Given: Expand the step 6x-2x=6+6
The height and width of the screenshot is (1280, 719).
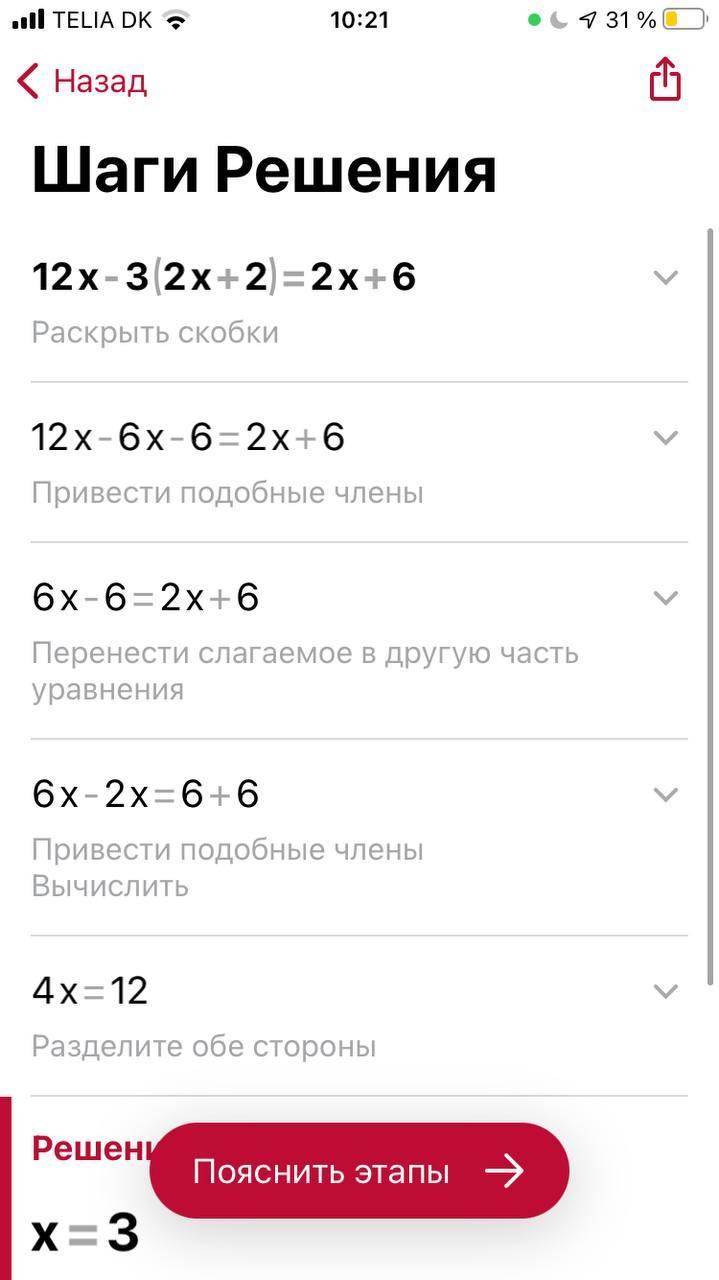Looking at the screenshot, I should coord(665,794).
